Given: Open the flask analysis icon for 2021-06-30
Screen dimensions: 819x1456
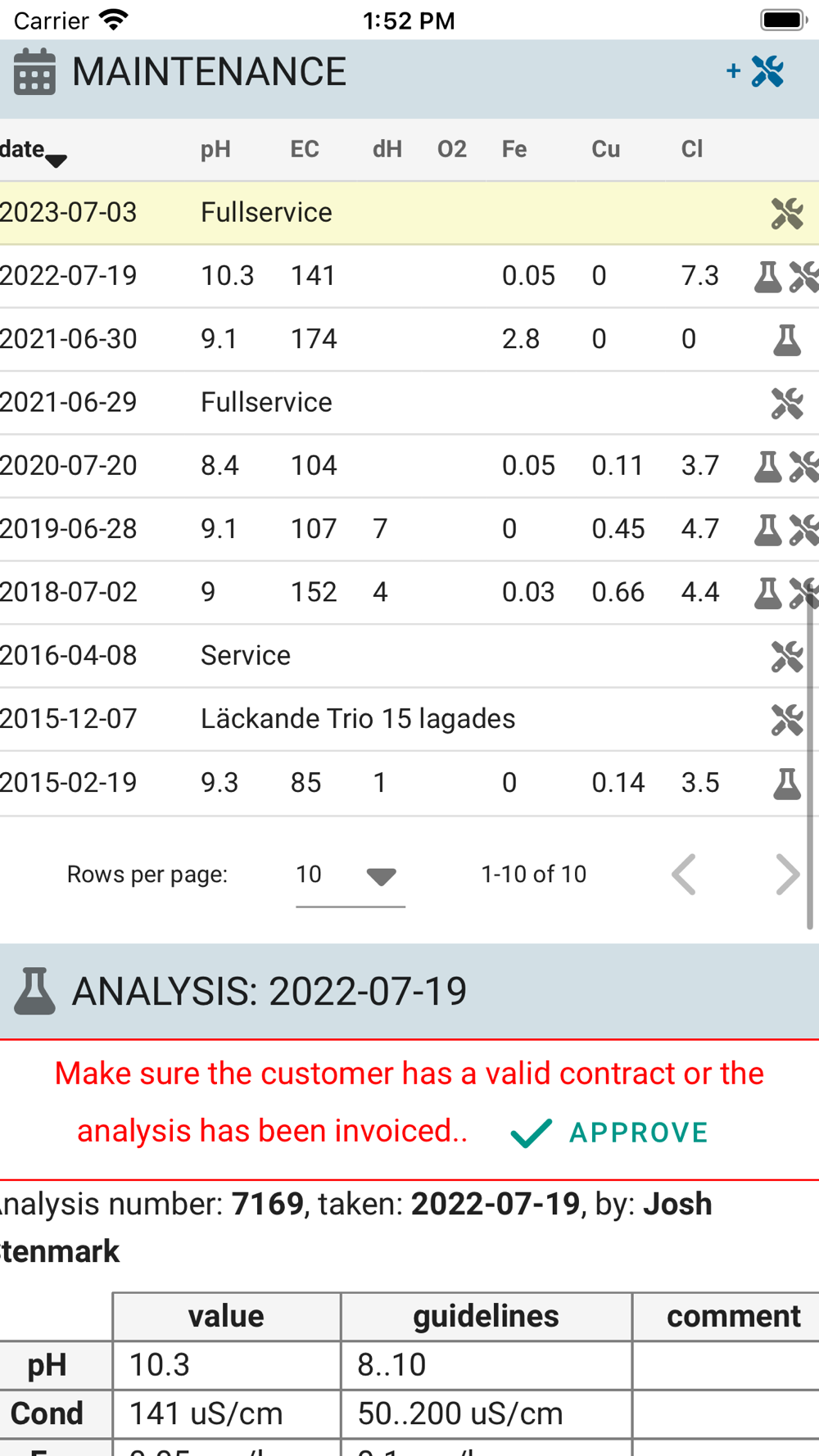Looking at the screenshot, I should click(x=787, y=340).
